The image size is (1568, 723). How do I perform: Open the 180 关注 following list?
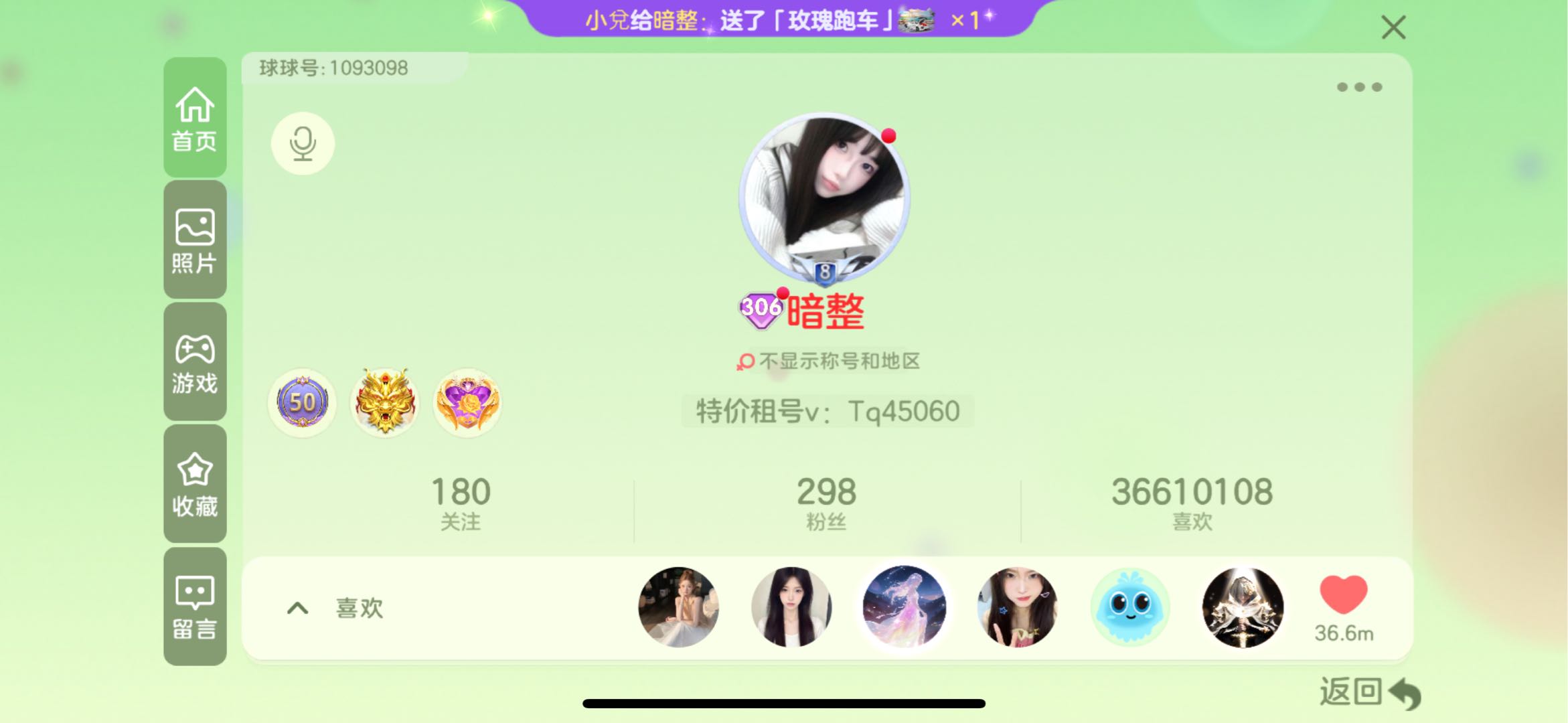[x=461, y=502]
